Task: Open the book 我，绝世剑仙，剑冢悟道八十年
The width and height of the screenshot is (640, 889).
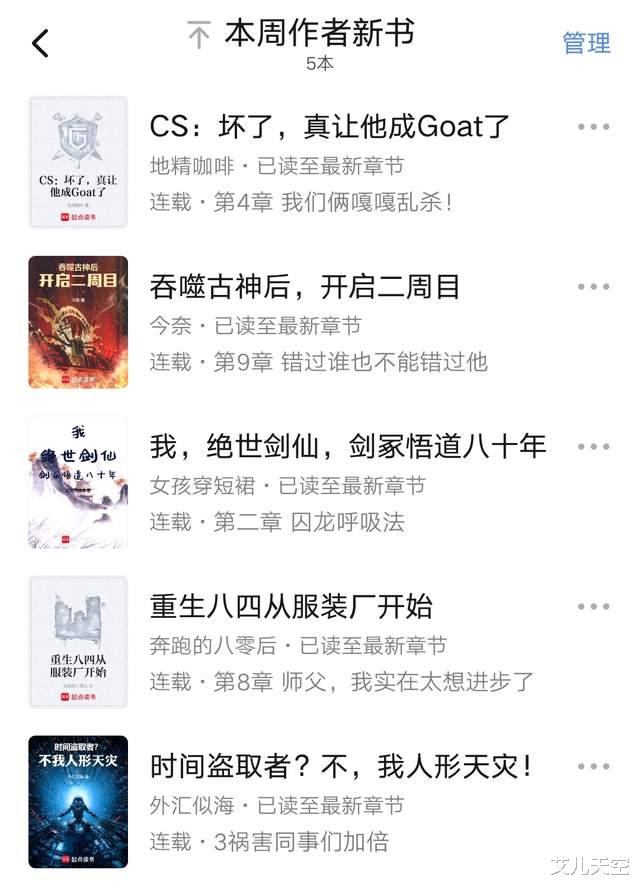Action: point(347,446)
